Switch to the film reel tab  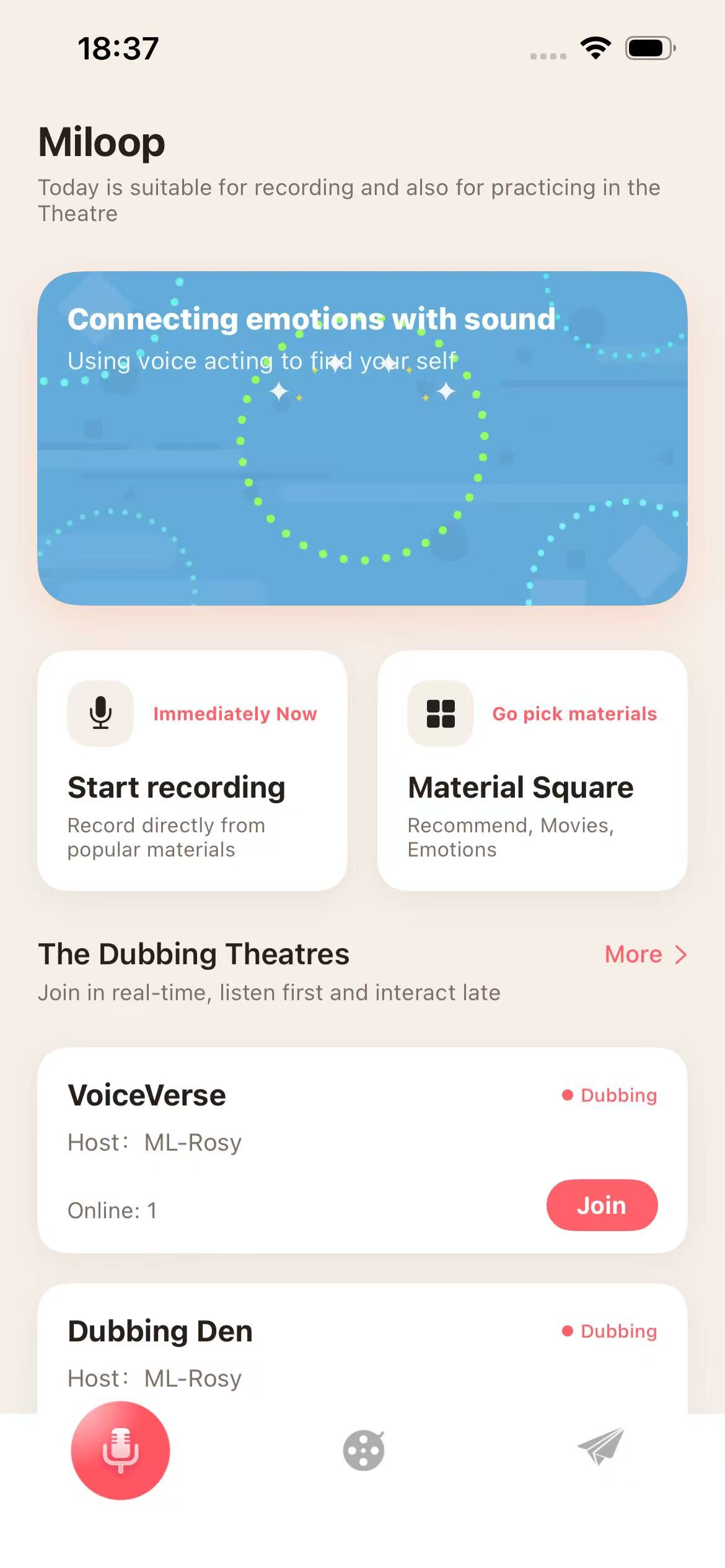(x=364, y=1450)
